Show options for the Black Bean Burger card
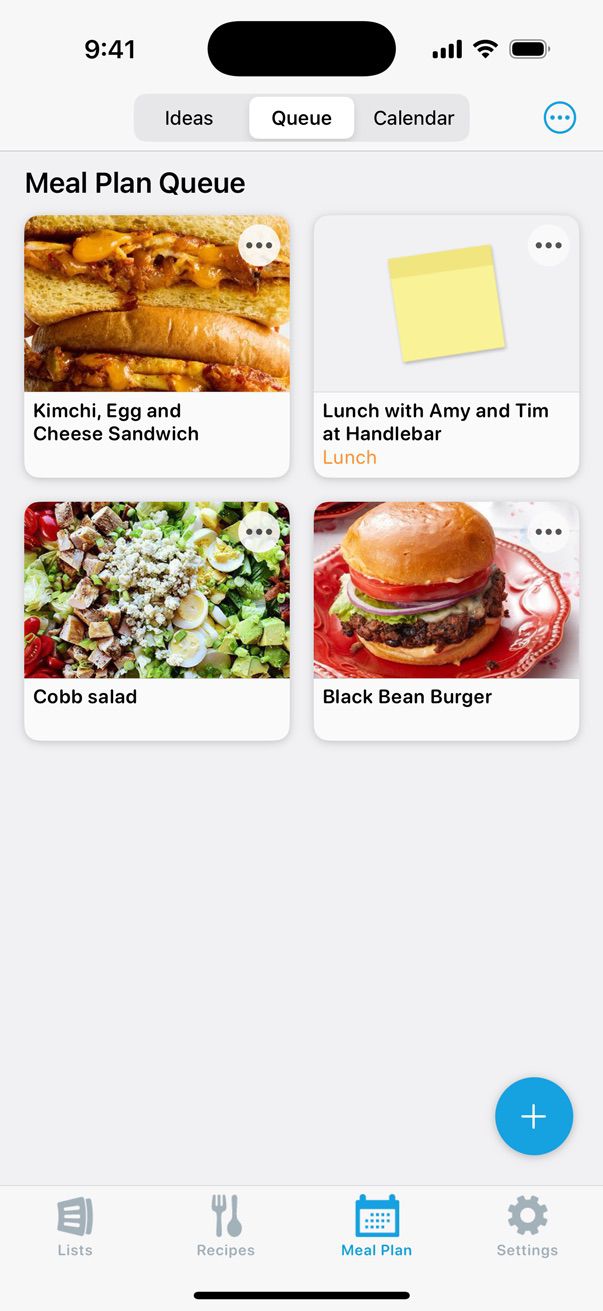The width and height of the screenshot is (603, 1311). (548, 532)
